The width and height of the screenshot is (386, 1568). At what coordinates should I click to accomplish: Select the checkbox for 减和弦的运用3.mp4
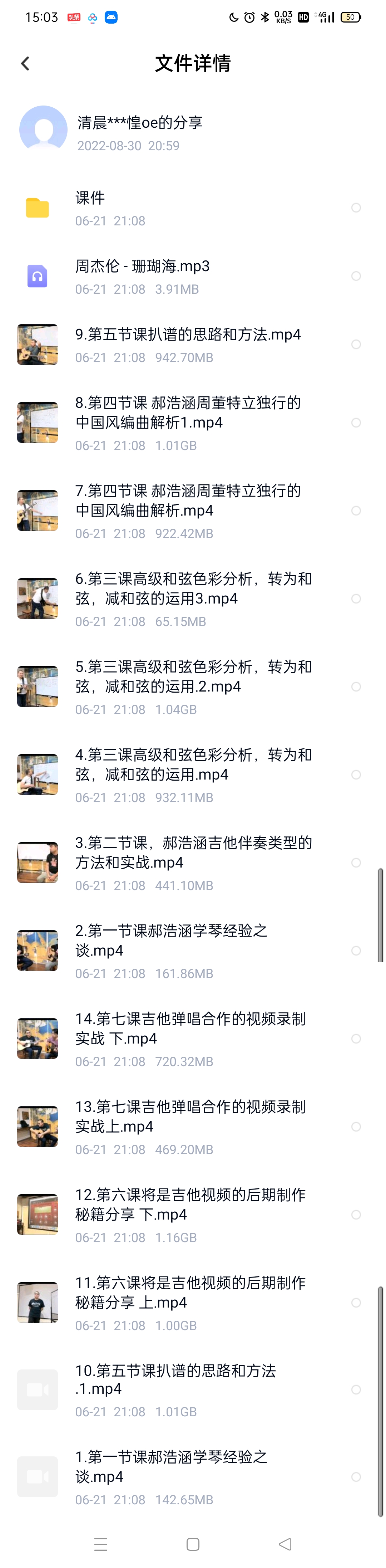pyautogui.click(x=356, y=599)
